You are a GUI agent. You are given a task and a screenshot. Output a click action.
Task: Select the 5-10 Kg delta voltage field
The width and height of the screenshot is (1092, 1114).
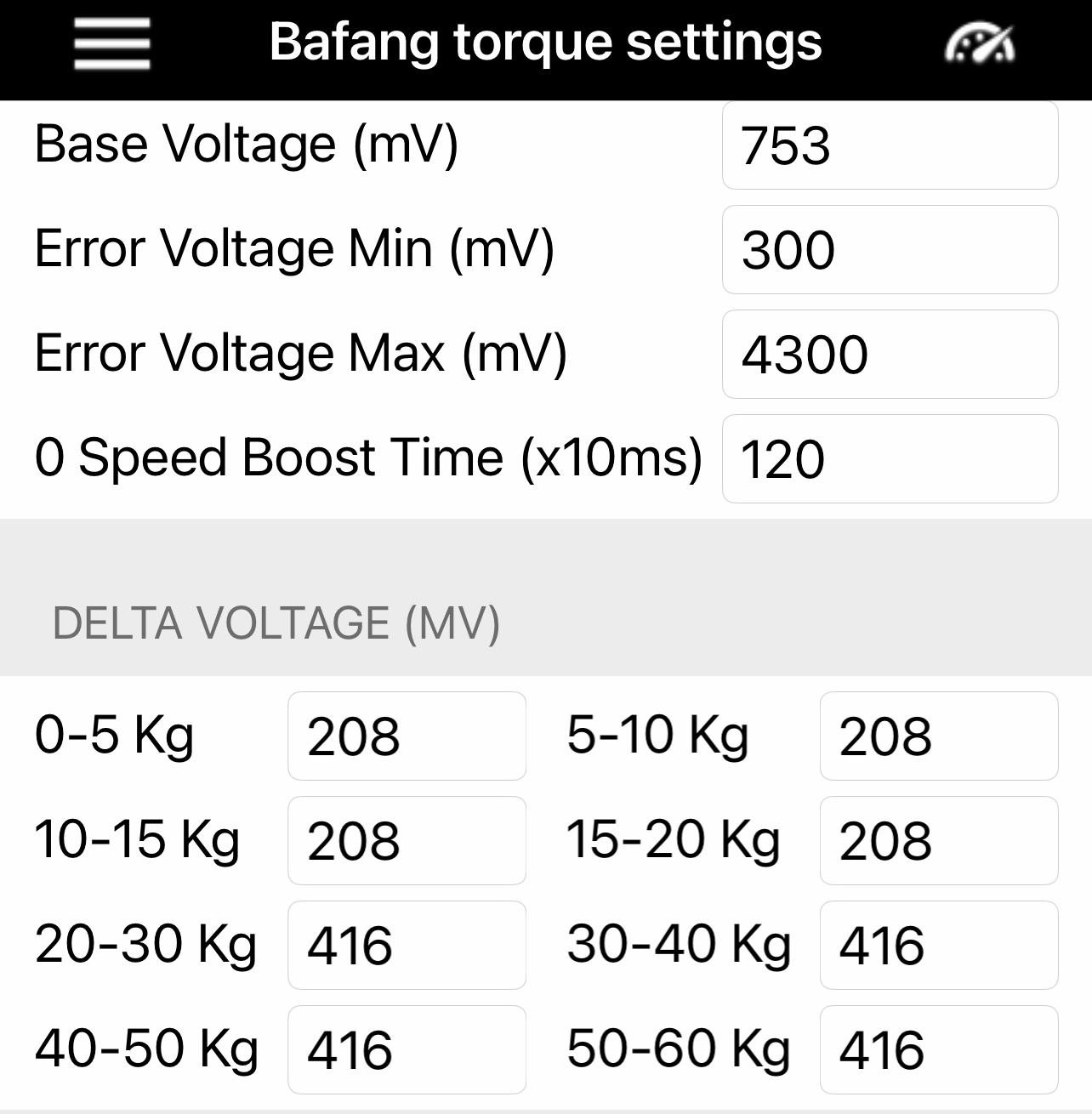pos(938,736)
